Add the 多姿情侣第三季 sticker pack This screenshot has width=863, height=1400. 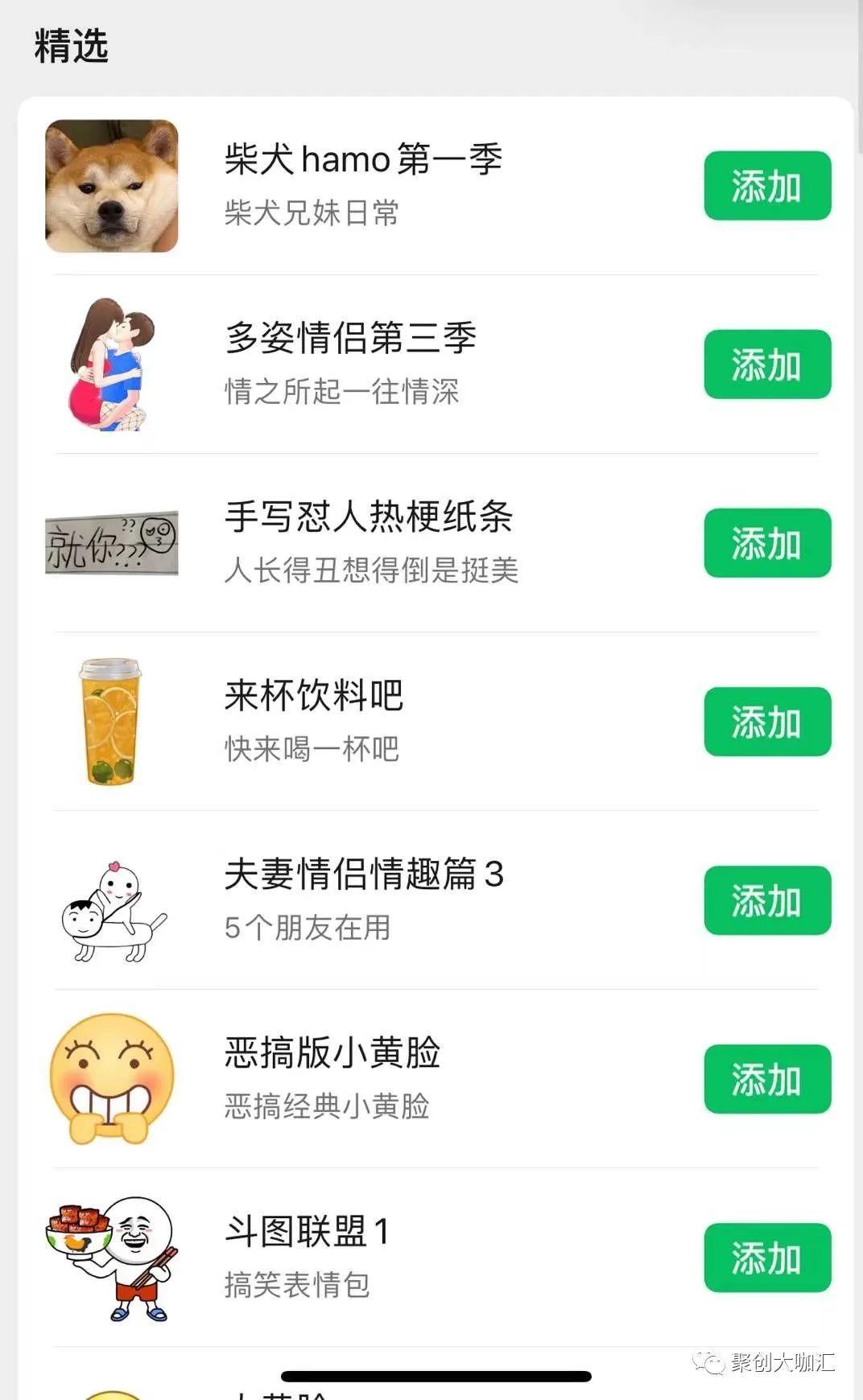click(x=767, y=364)
